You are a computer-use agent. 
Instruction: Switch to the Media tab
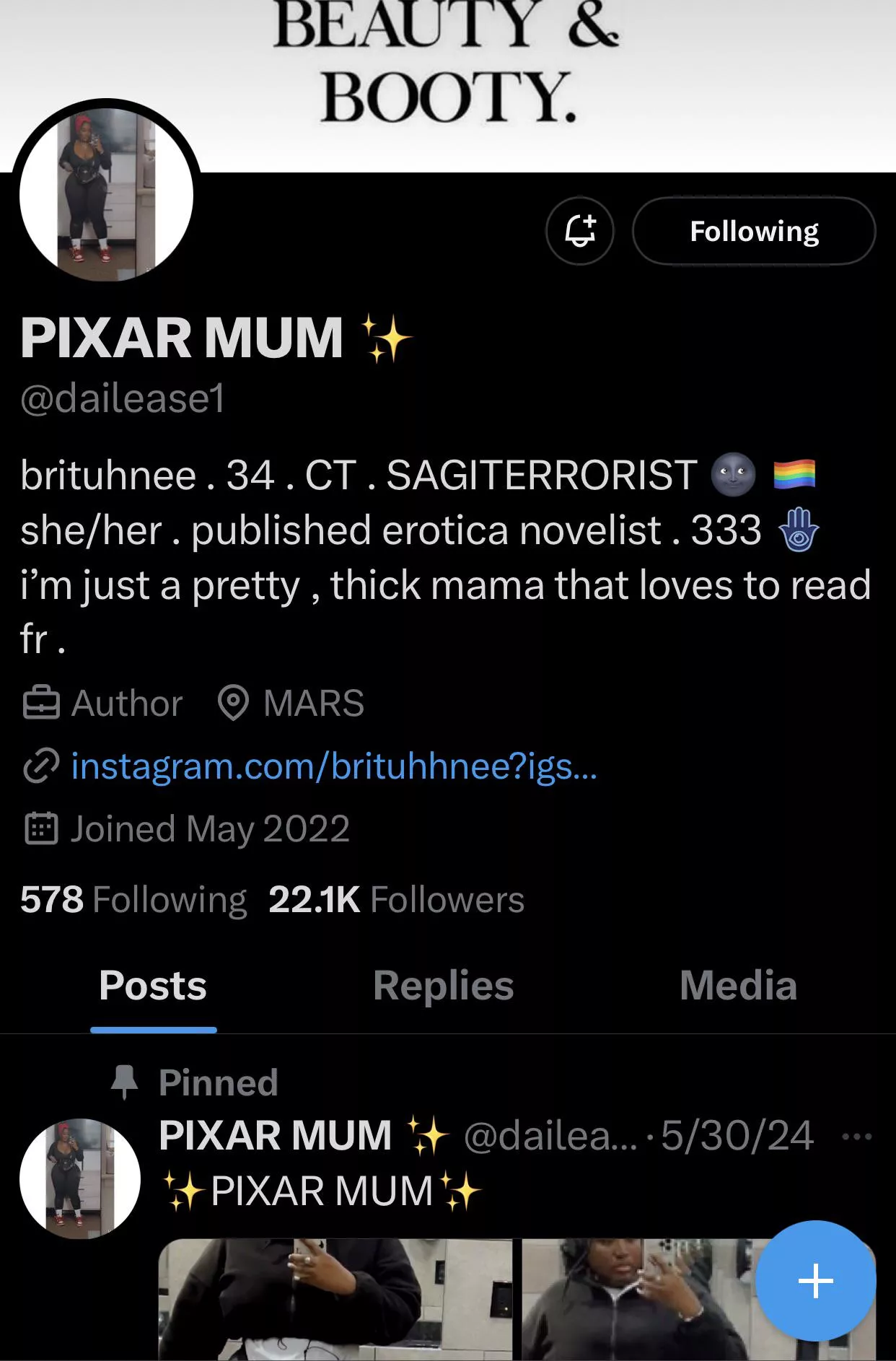(738, 986)
